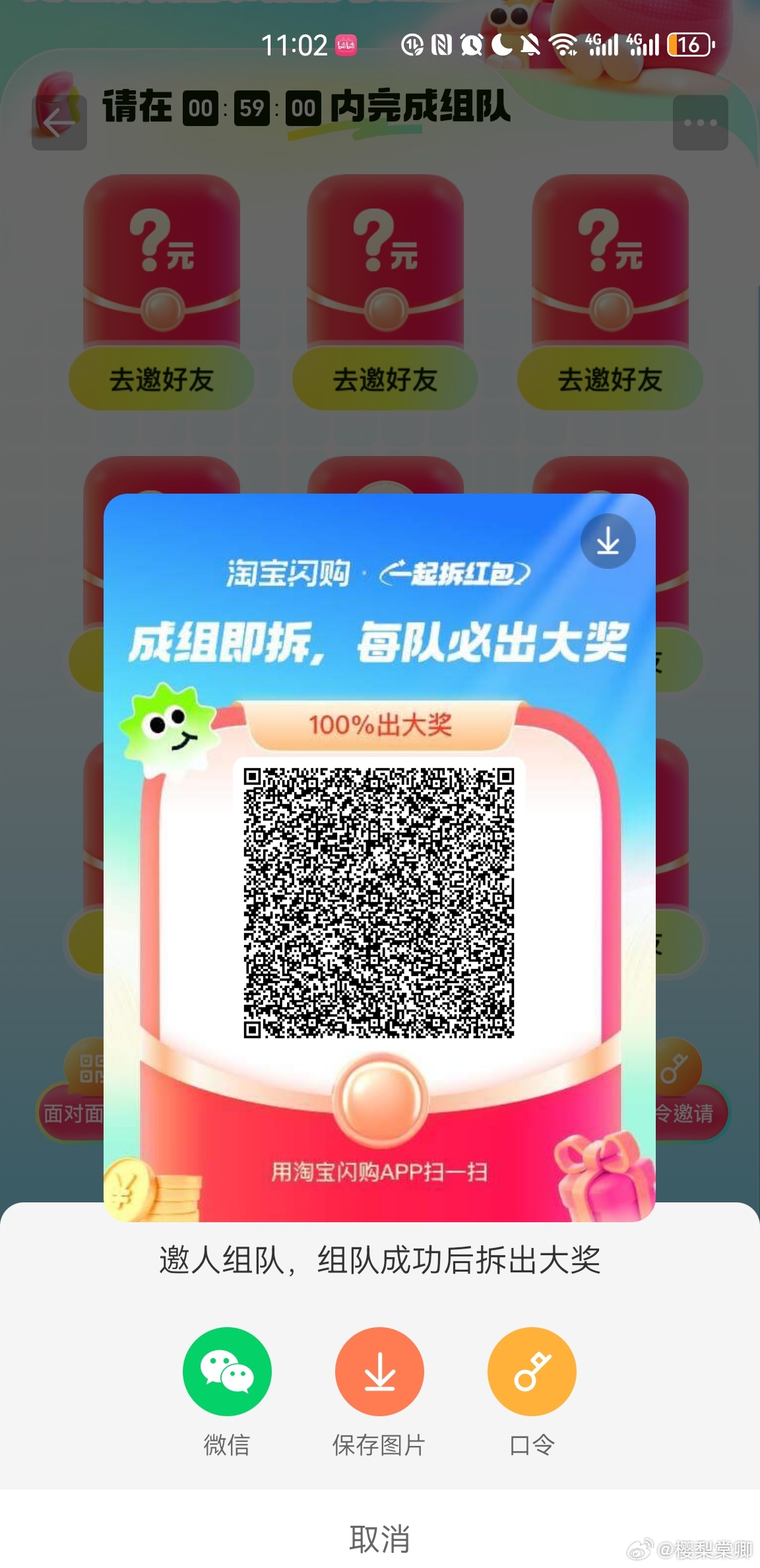Tap 保存图片 to save the poster

379,1371
